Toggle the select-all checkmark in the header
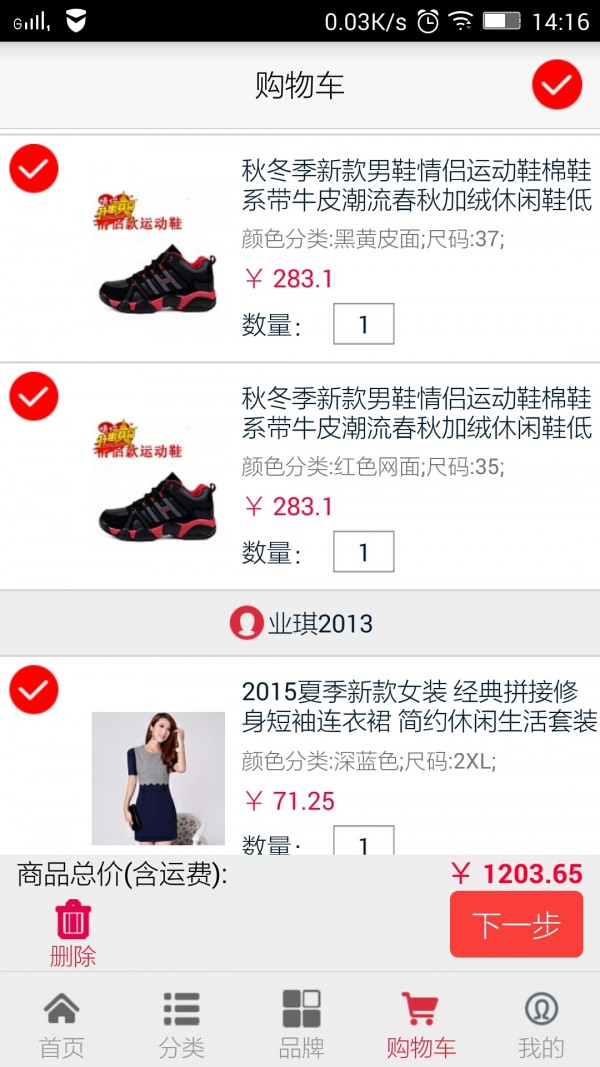This screenshot has height=1067, width=600. [x=556, y=85]
